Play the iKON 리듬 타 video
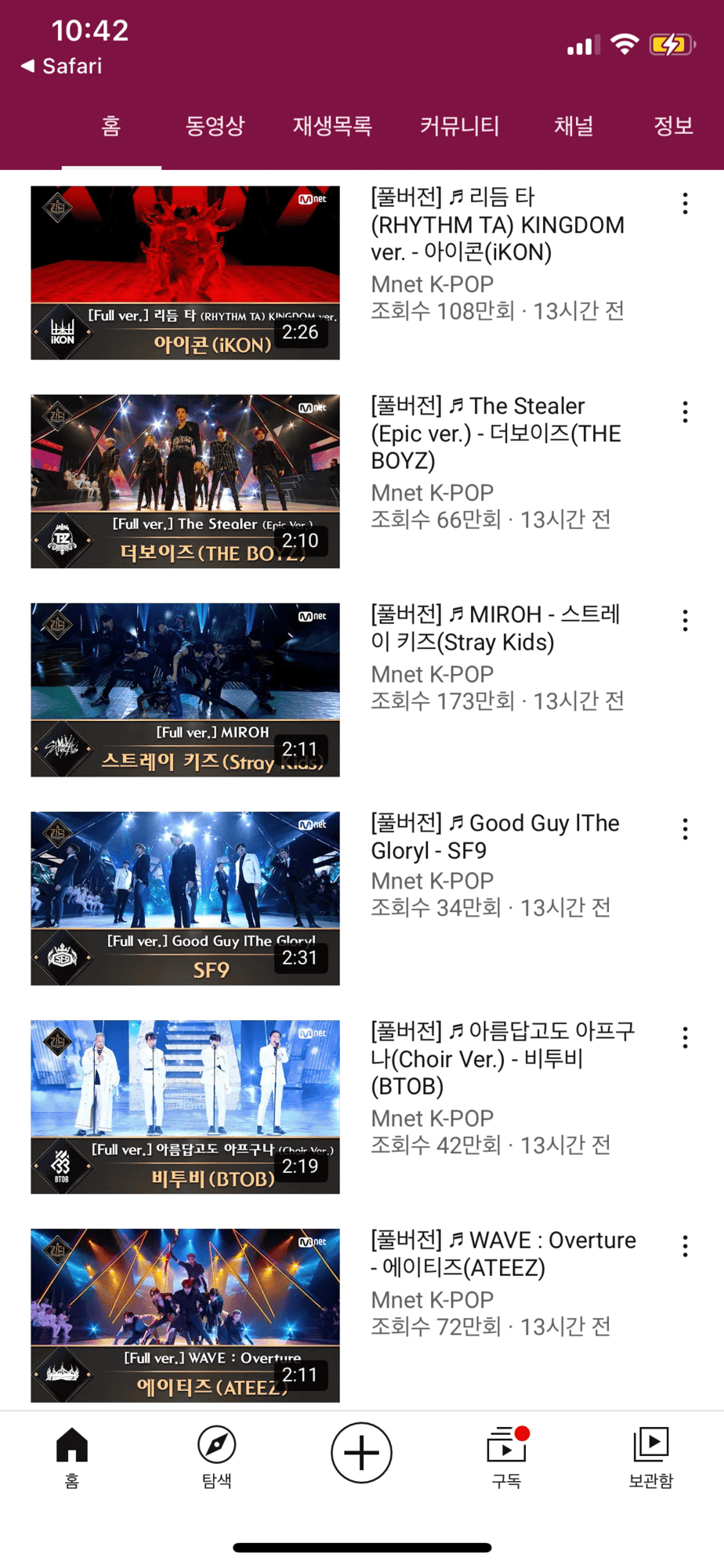This screenshot has height=1568, width=724. click(x=185, y=273)
